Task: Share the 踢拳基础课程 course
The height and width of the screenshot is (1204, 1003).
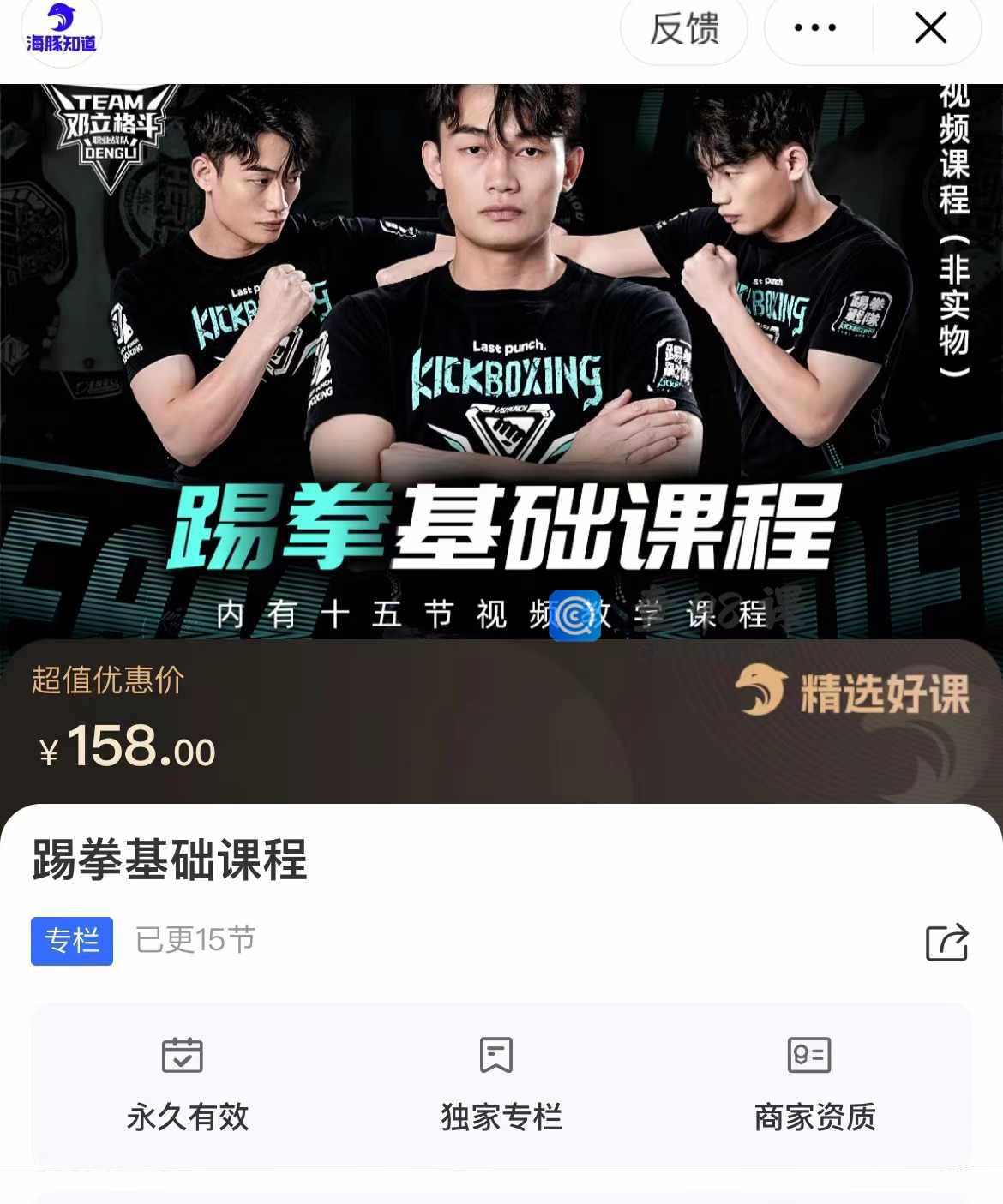Action: pyautogui.click(x=946, y=942)
